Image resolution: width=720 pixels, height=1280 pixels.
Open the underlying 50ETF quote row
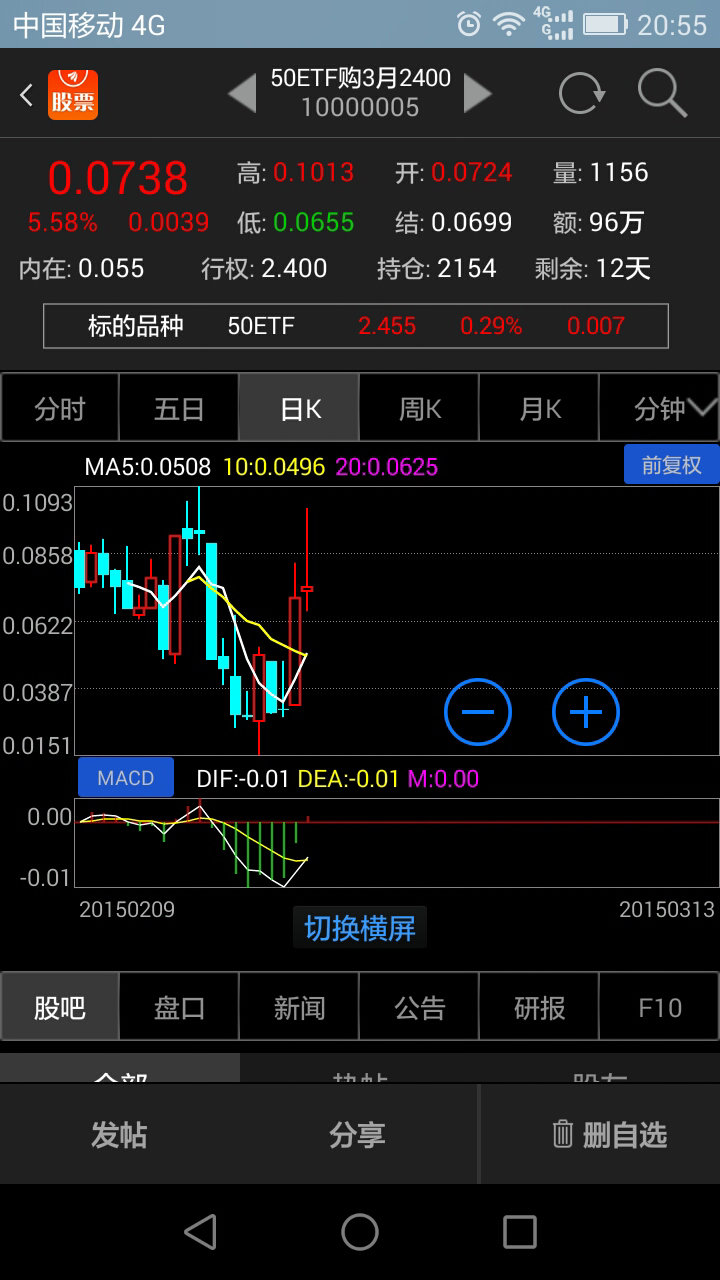(x=356, y=326)
